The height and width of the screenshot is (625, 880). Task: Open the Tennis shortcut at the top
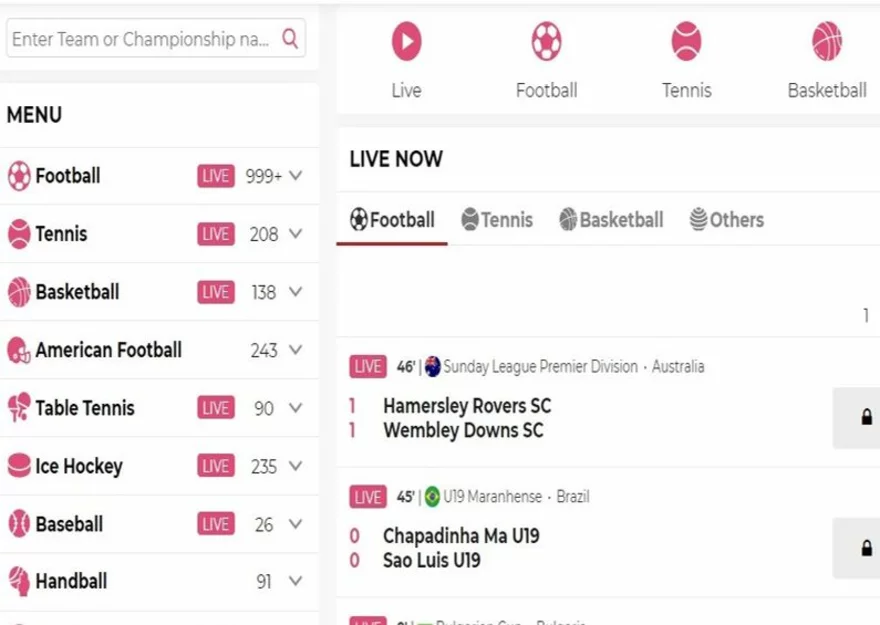[686, 60]
